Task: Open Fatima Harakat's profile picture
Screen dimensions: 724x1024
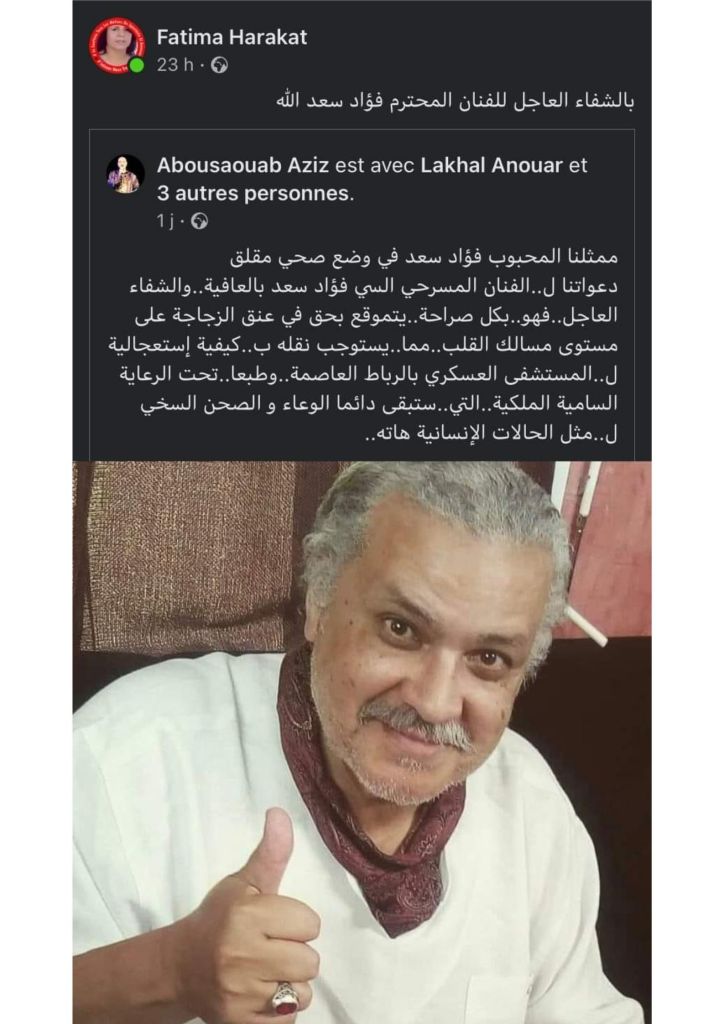Action: (116, 45)
